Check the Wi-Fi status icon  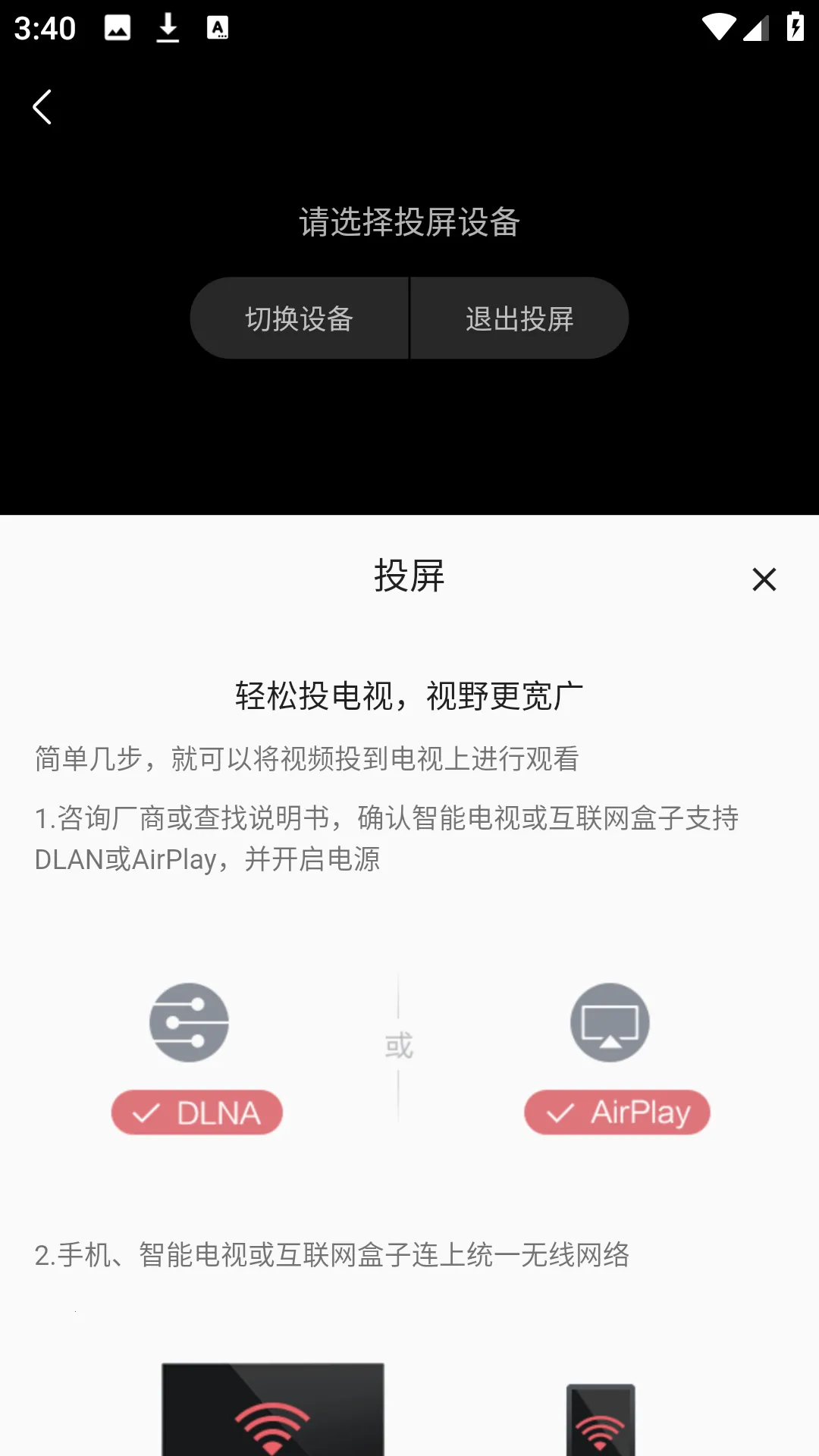tap(719, 25)
